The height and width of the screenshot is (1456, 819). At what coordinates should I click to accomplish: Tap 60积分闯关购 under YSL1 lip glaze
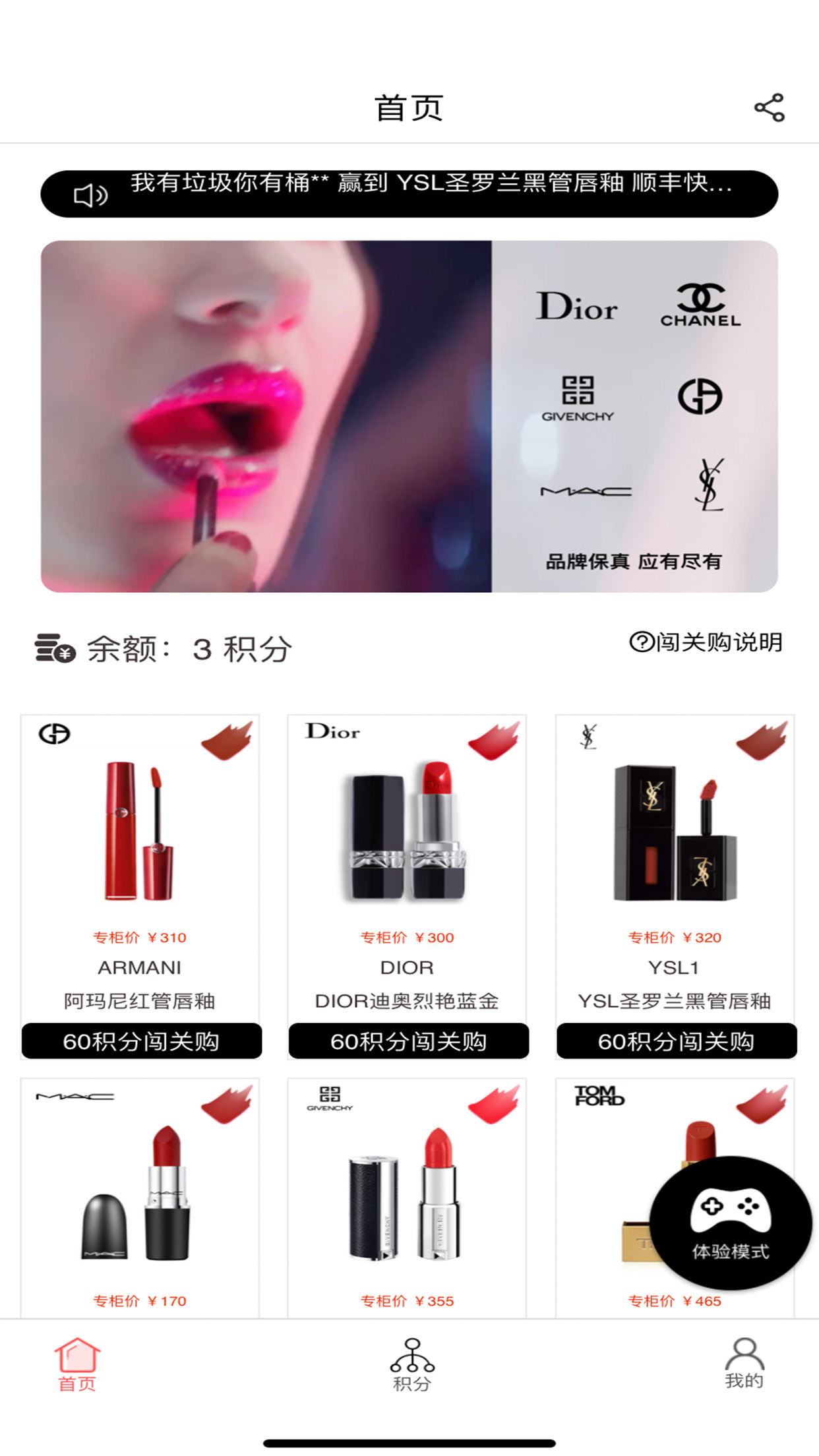(x=676, y=1041)
